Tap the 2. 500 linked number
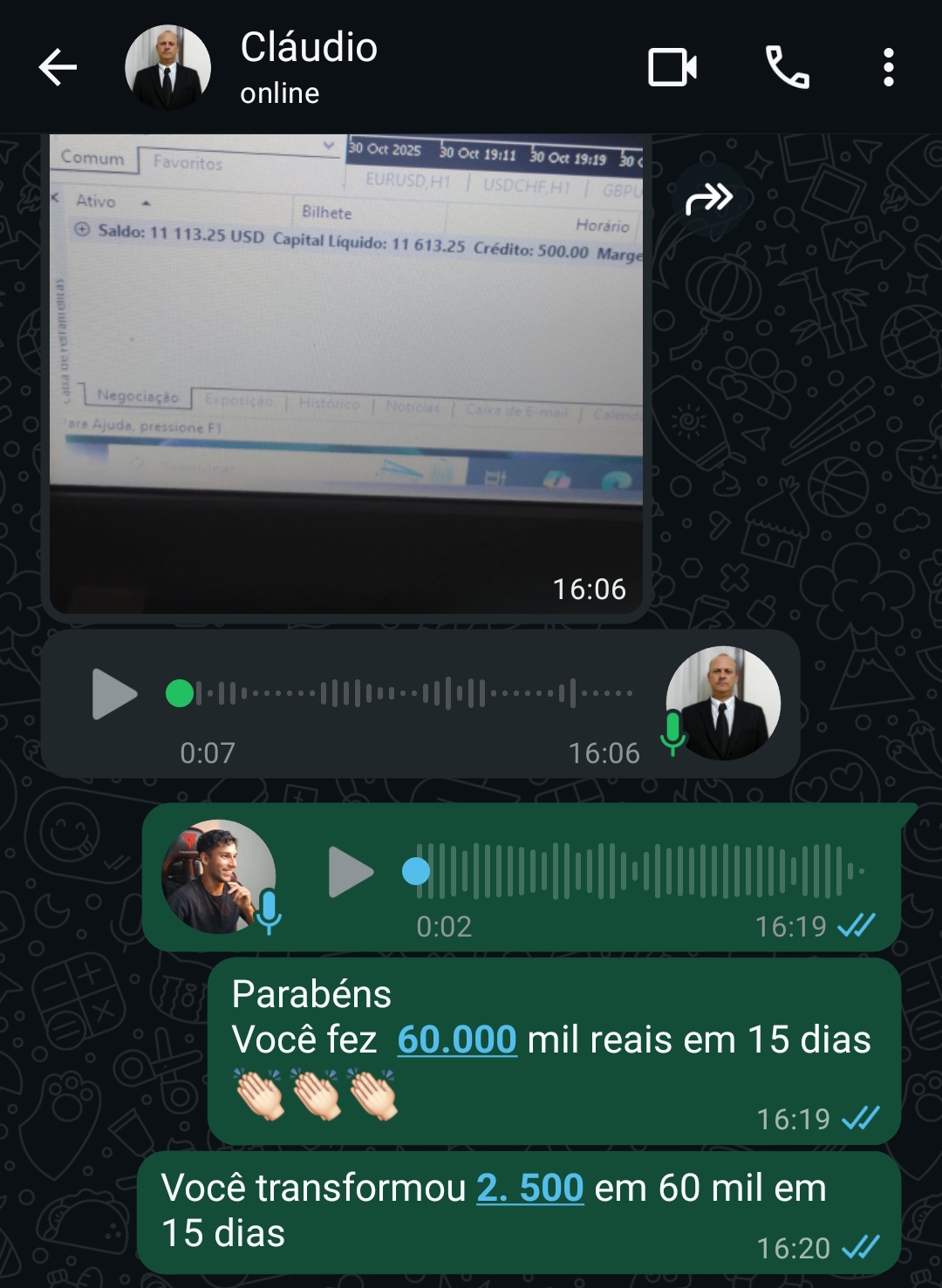This screenshot has width=942, height=1288. coord(529,1188)
